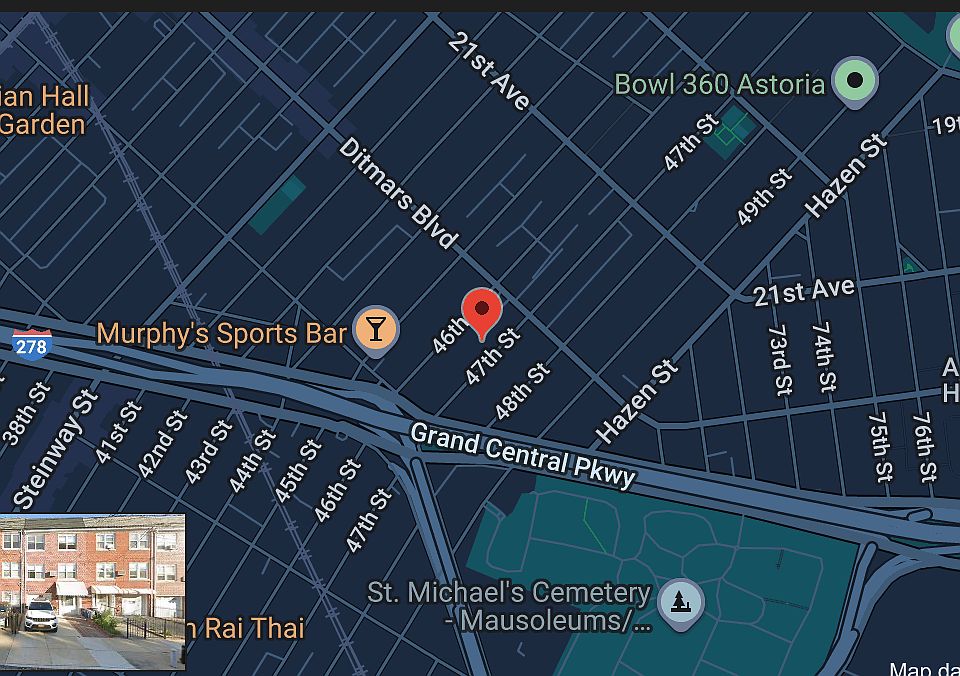Select the Bowl 360 Astoria marker
Screen dimensions: 960x676
tap(855, 81)
